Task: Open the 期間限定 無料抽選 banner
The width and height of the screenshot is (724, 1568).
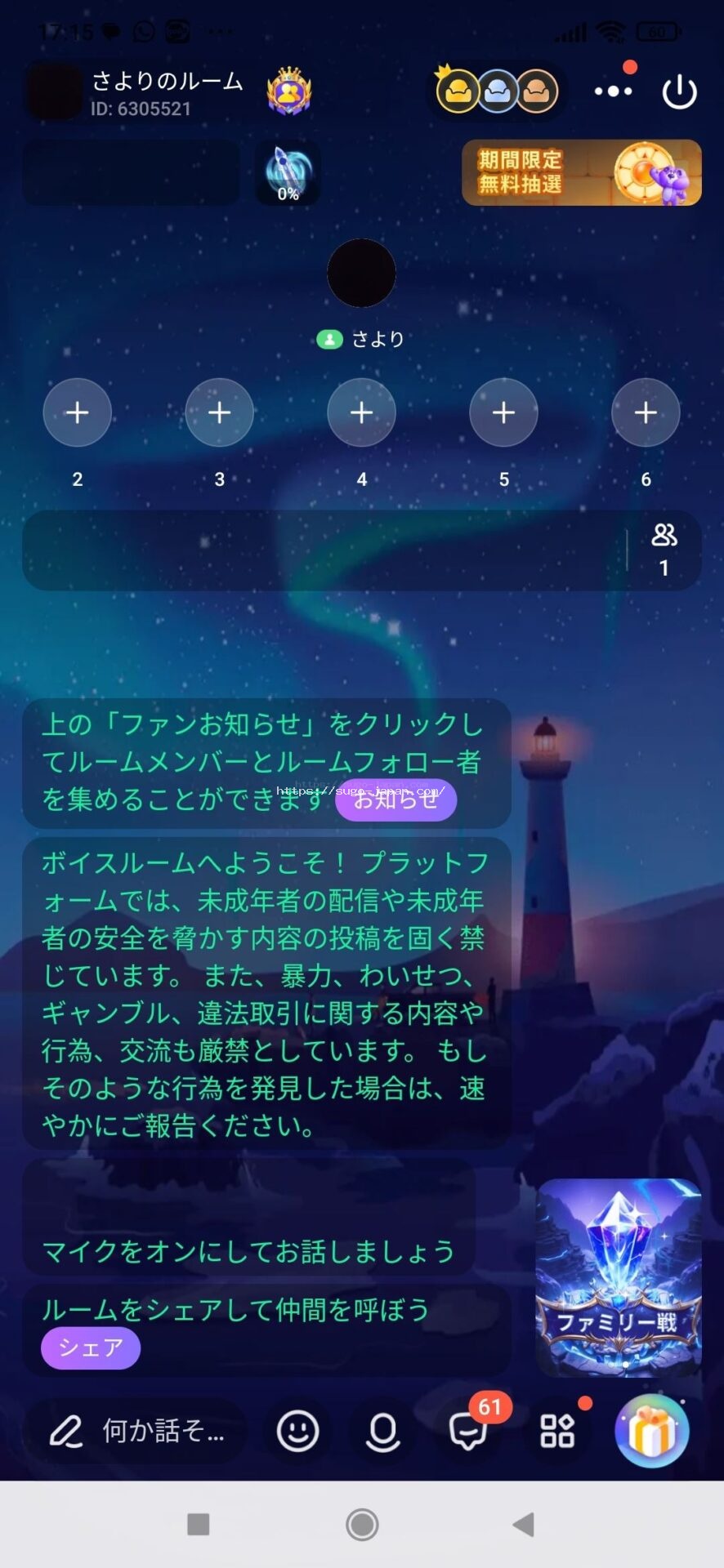Action: [581, 172]
